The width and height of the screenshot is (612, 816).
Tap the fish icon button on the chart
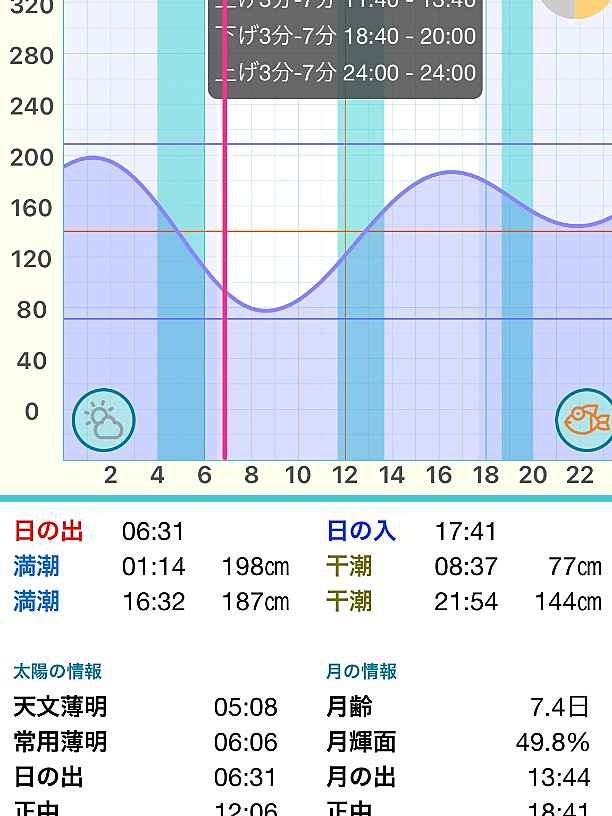point(585,420)
